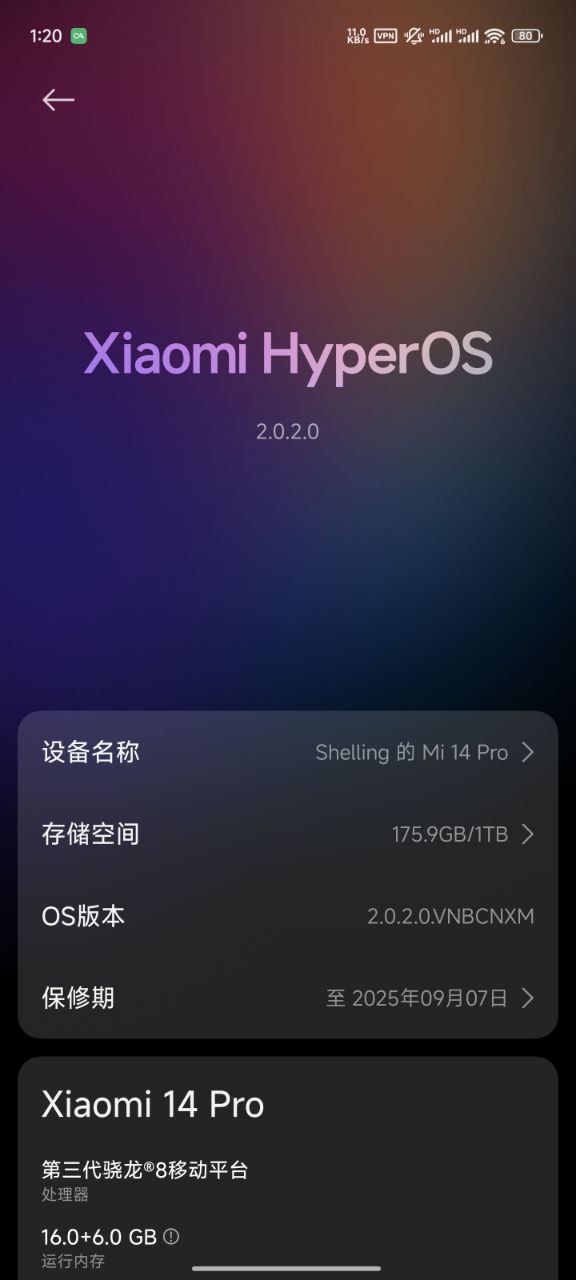Open the 设备名称 device name row

coord(288,753)
